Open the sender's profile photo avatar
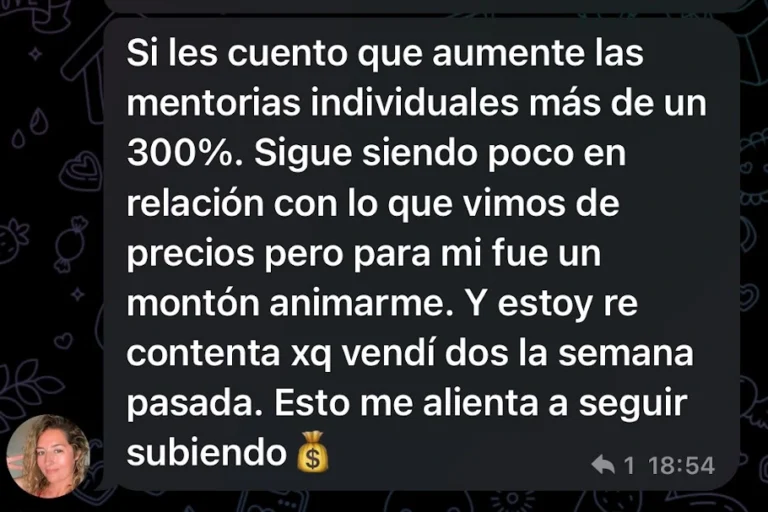Viewport: 768px width, 512px height. point(48,455)
